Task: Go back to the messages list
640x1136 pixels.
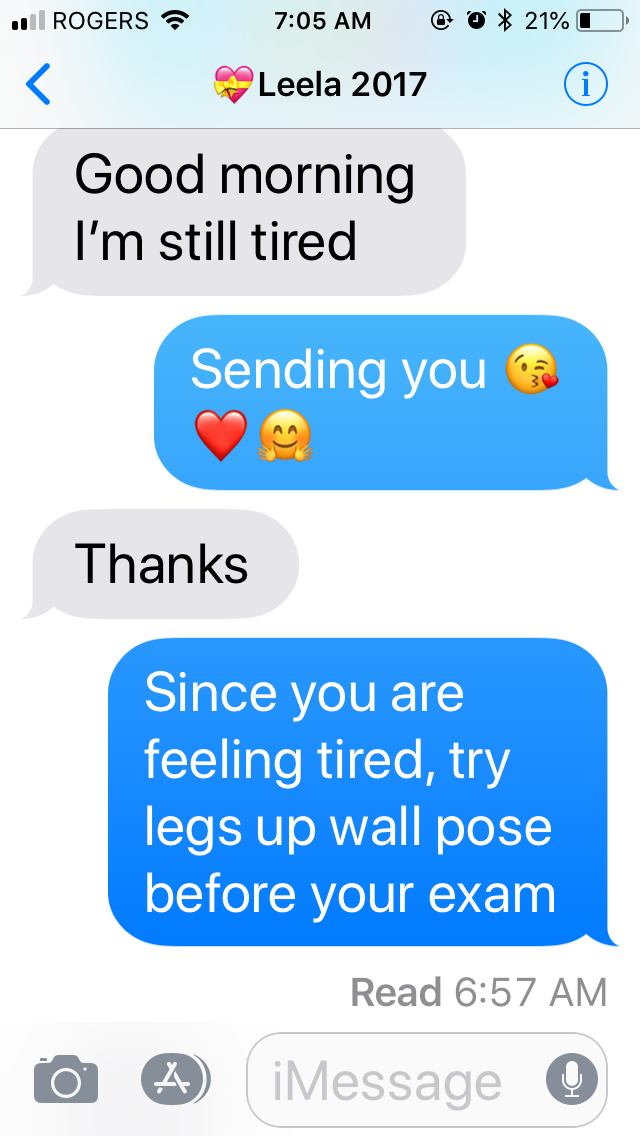Action: pos(38,85)
